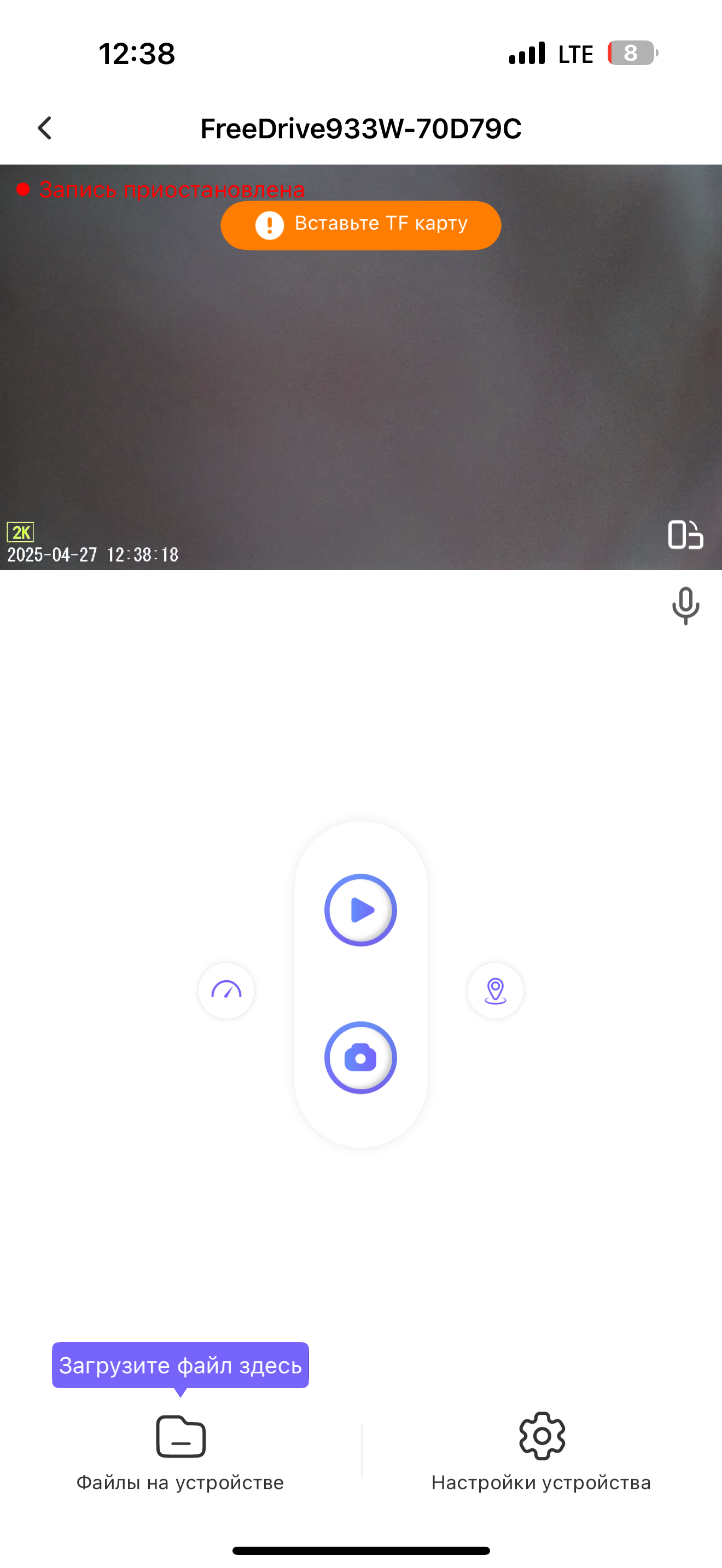Open the speedometer dashboard
Viewport: 722px width, 1568px height.
(226, 990)
